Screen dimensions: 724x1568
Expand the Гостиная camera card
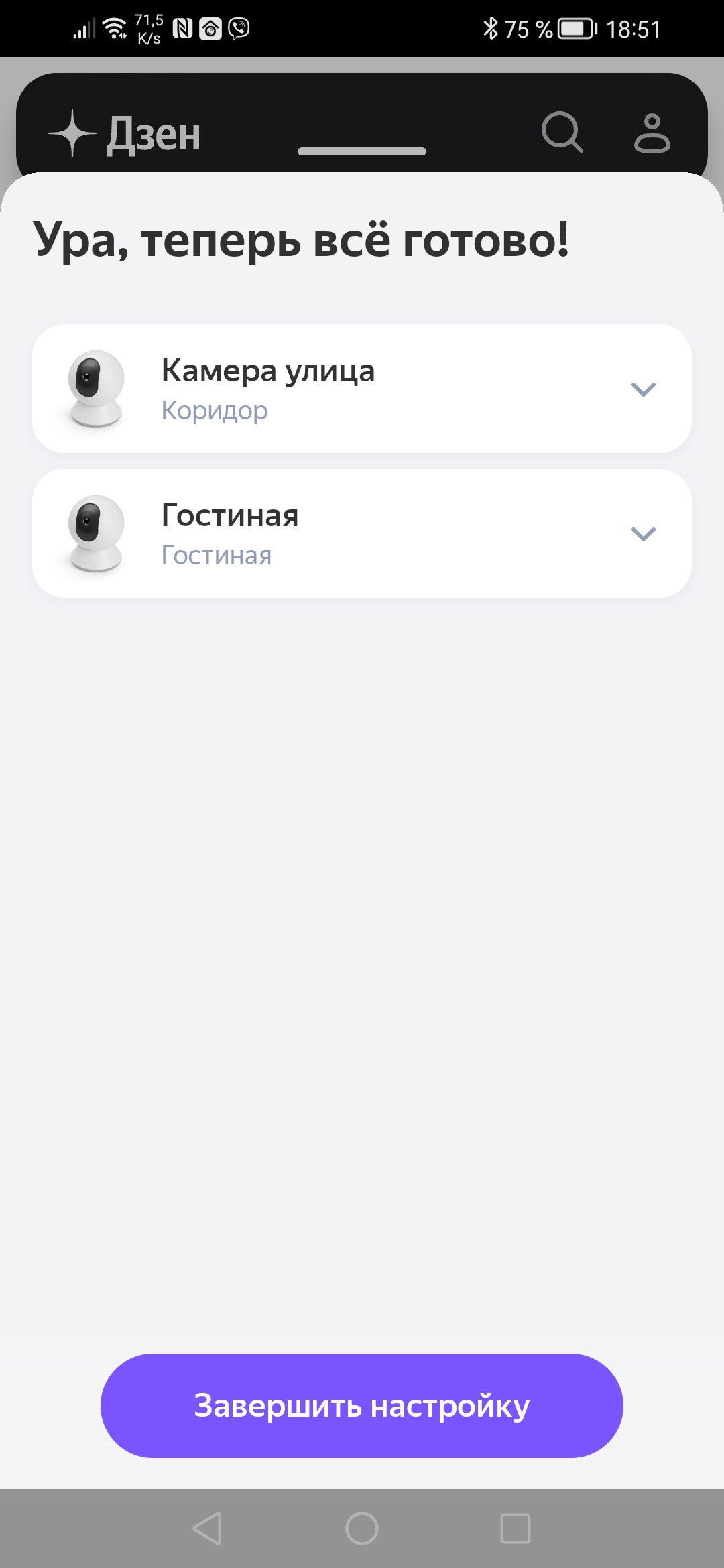coord(643,534)
